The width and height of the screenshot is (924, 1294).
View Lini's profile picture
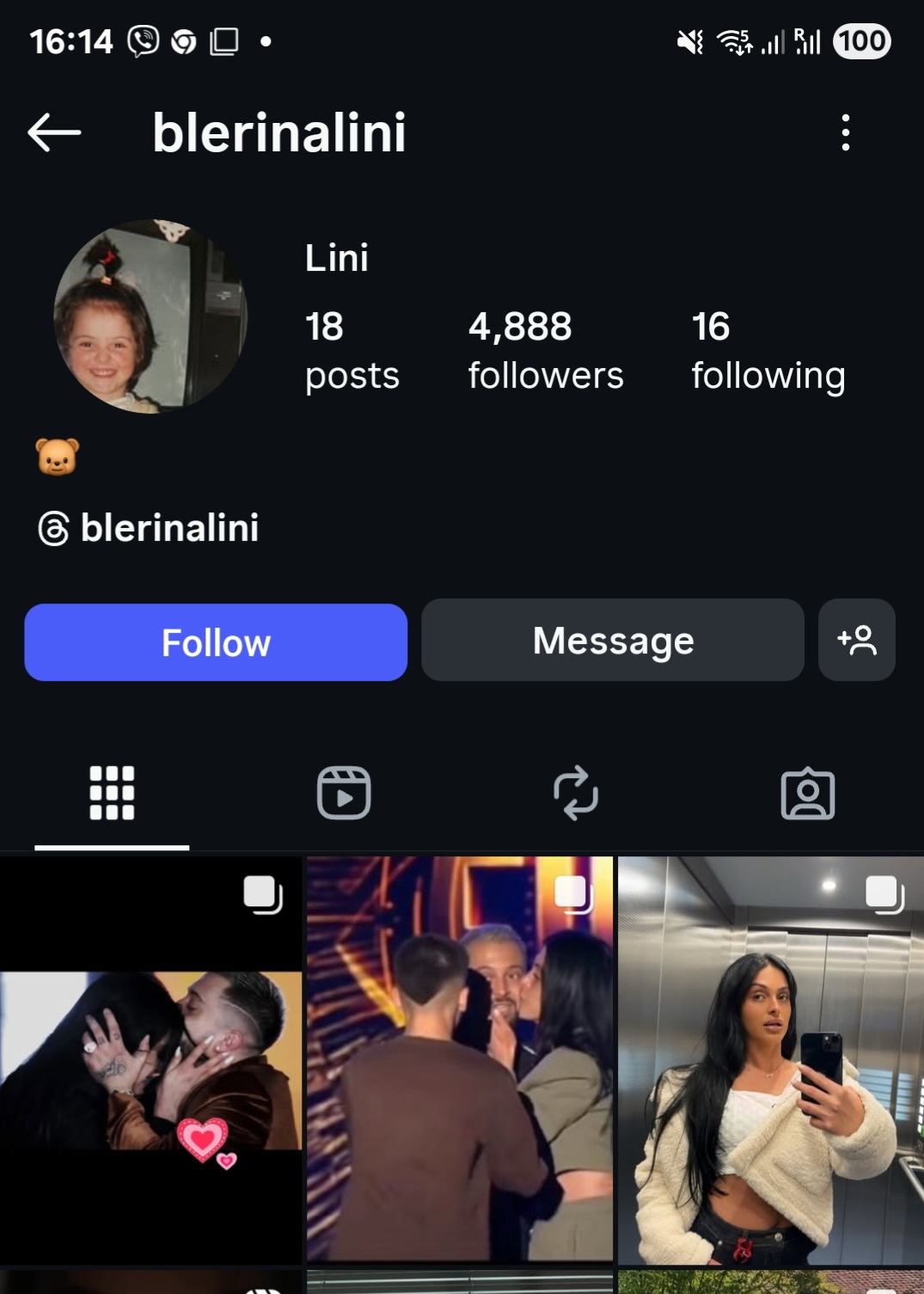tap(150, 316)
